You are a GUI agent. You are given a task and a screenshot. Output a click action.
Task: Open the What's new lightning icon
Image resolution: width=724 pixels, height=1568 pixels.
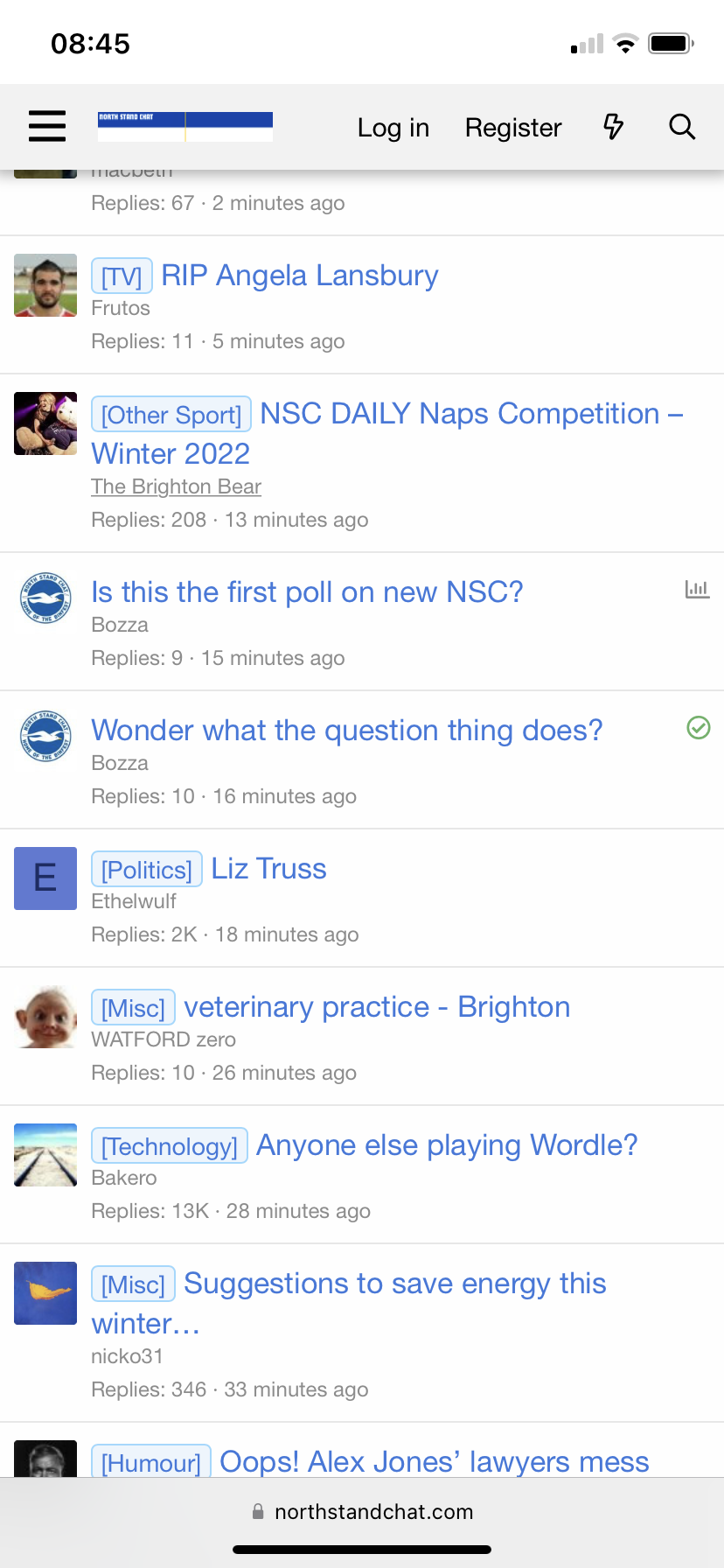click(x=614, y=127)
